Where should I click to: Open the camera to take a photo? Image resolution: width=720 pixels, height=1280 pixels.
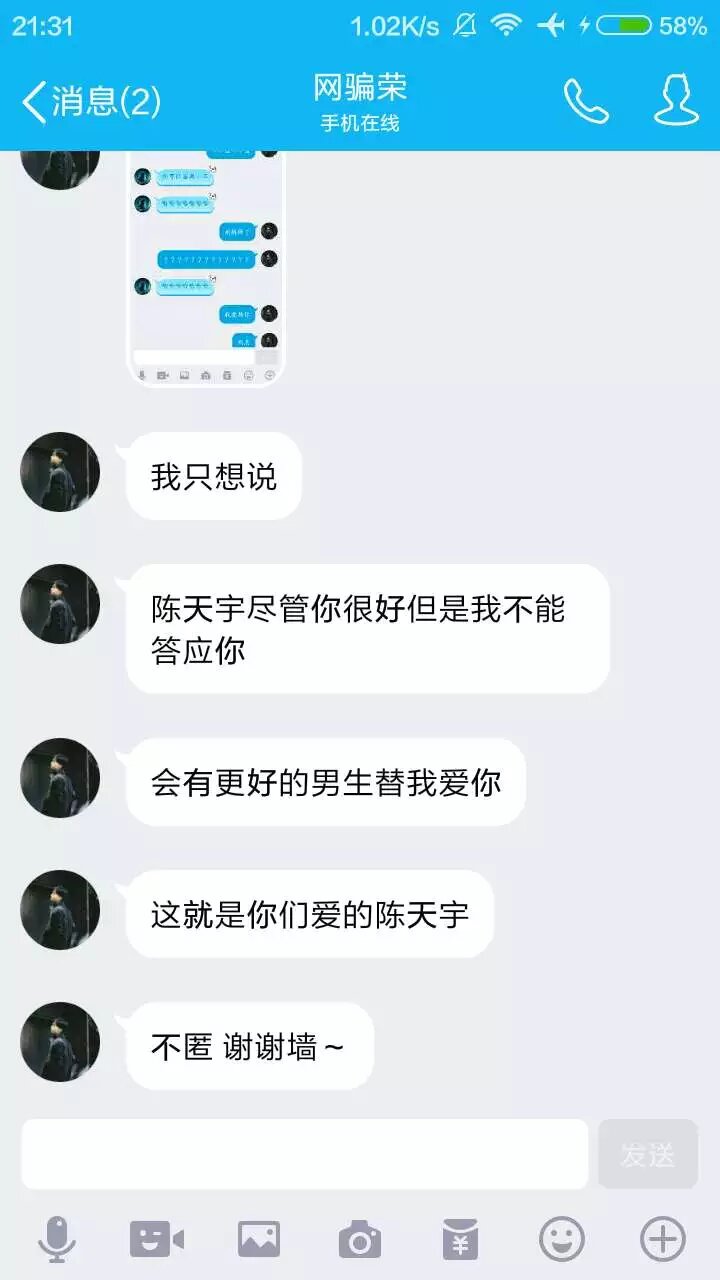359,1240
